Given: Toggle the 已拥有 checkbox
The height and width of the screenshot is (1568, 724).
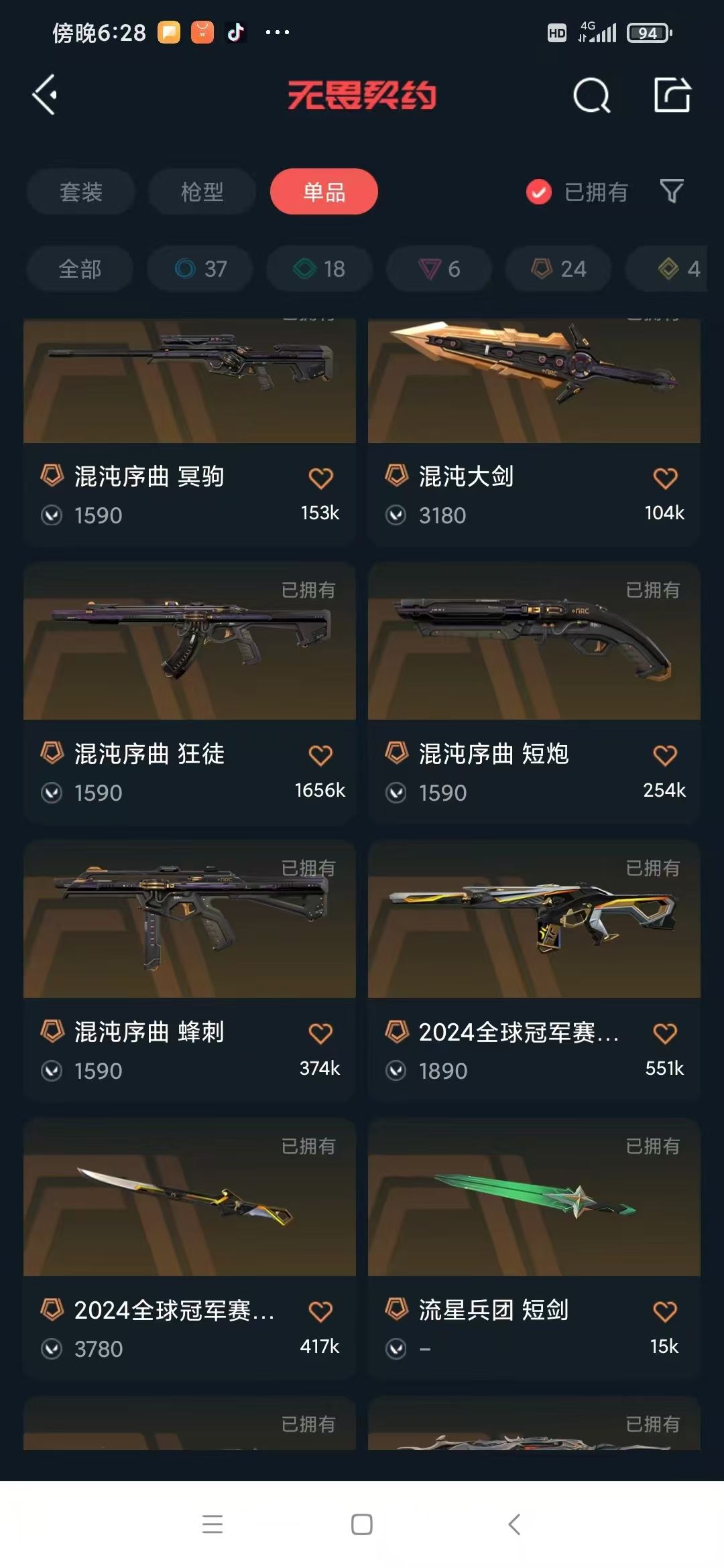Looking at the screenshot, I should tap(539, 192).
